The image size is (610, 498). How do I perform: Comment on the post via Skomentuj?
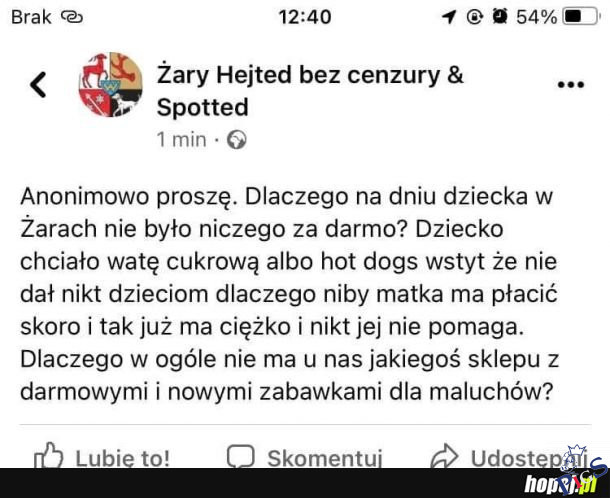(x=305, y=458)
